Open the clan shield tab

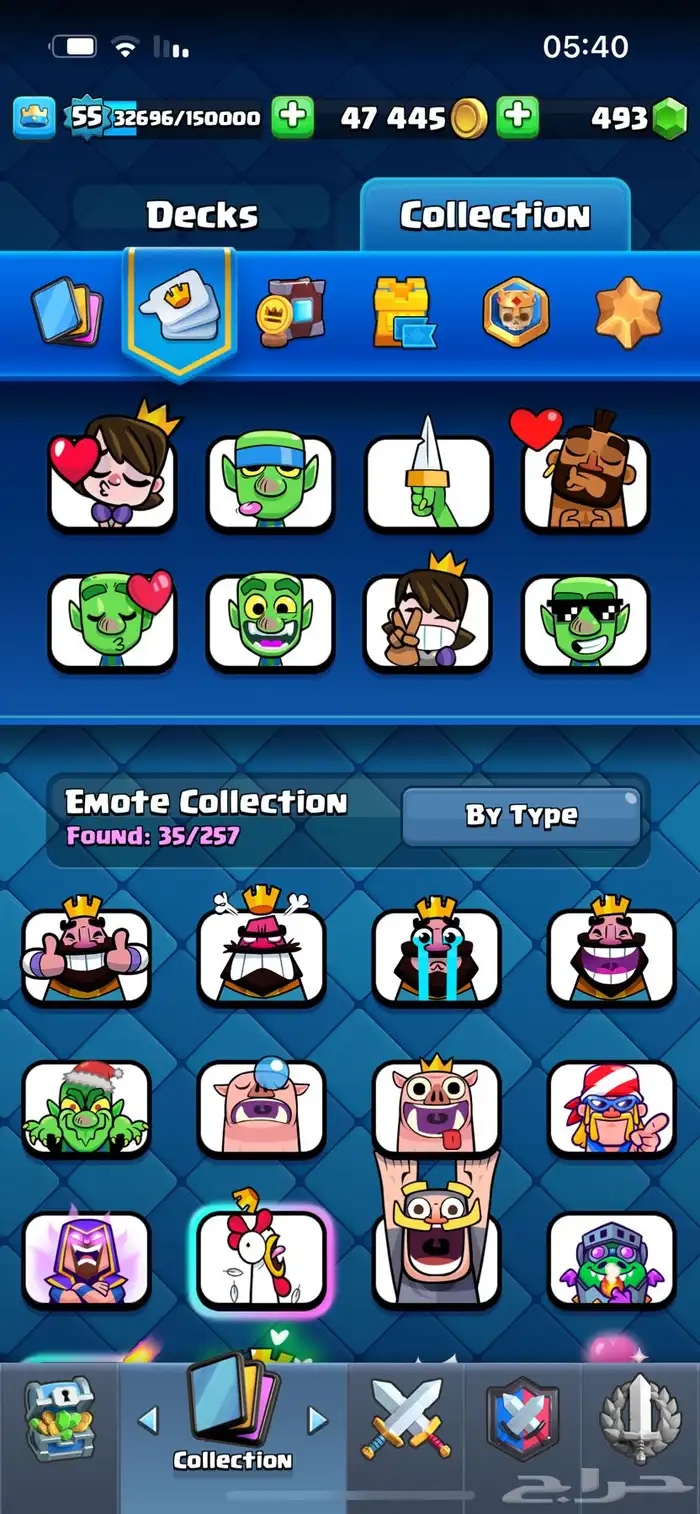tap(522, 1419)
